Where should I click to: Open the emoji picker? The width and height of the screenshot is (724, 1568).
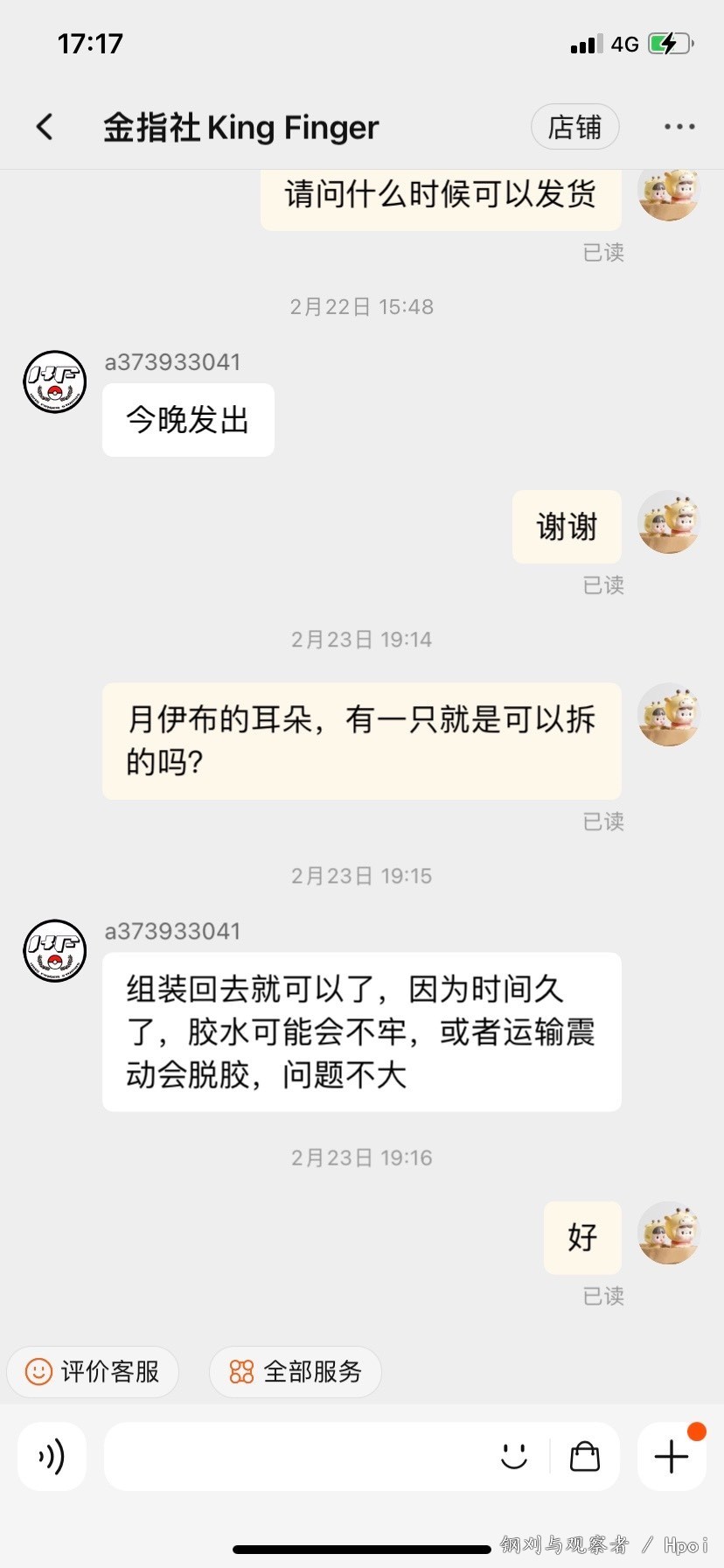click(x=514, y=1457)
